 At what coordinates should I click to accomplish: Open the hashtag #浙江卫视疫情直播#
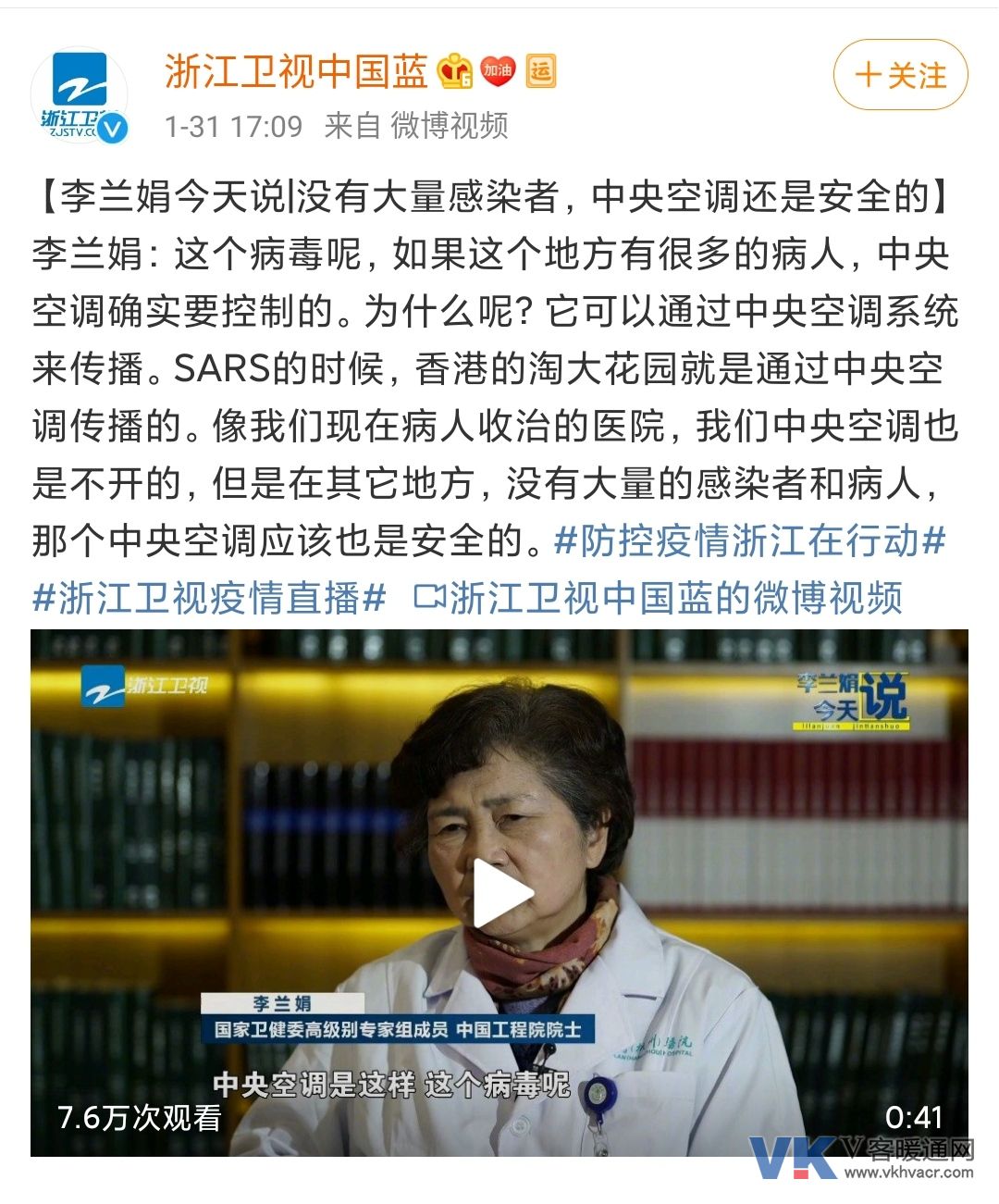tap(209, 599)
